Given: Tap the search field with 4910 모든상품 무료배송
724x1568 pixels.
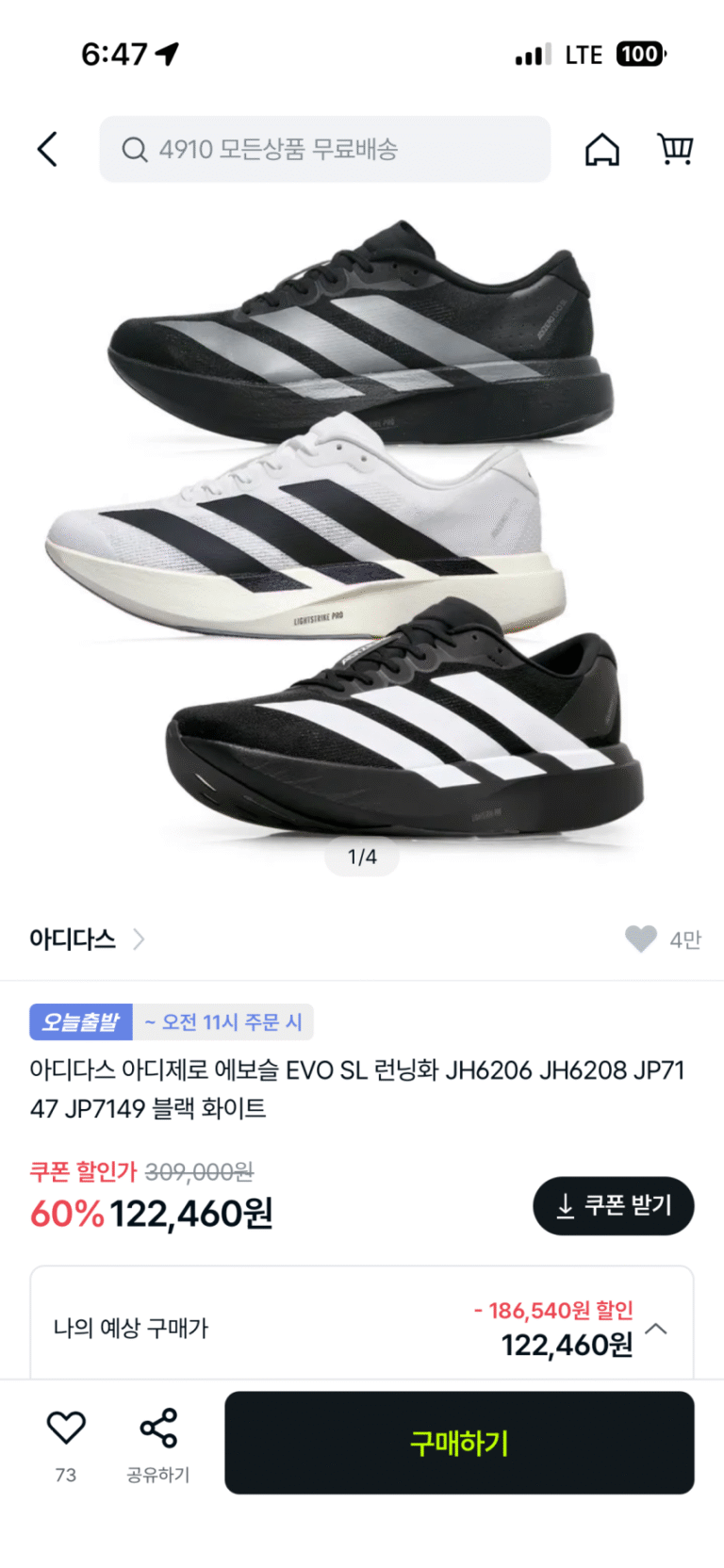Looking at the screenshot, I should pyautogui.click(x=324, y=149).
